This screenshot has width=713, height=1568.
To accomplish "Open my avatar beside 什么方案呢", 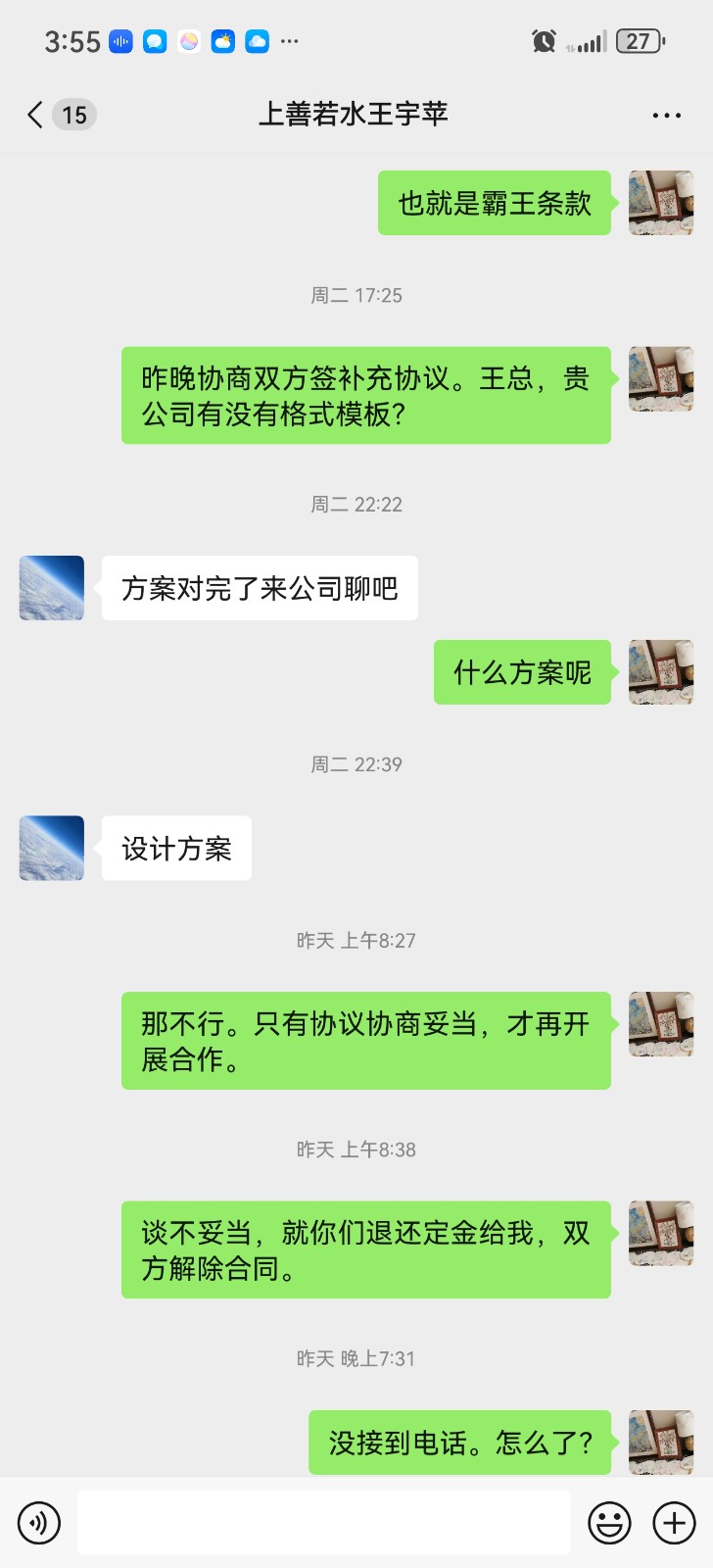I will point(660,672).
